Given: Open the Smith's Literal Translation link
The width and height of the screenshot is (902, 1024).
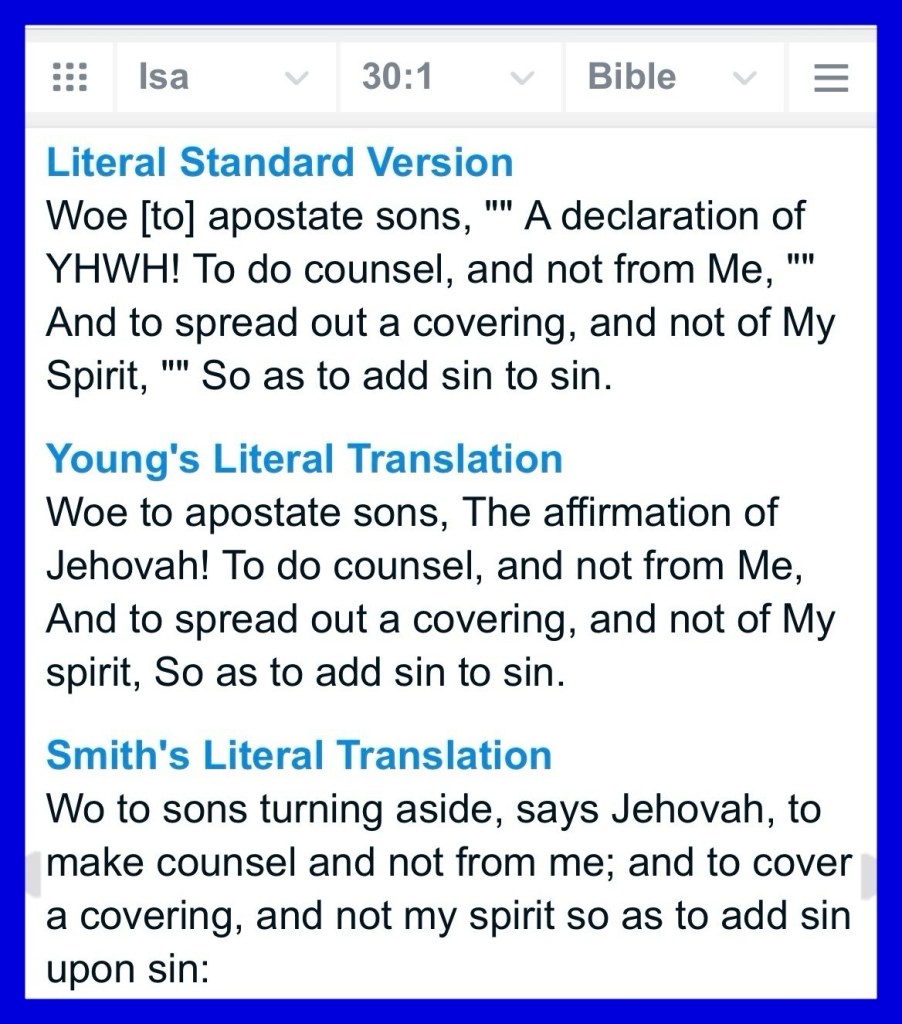Looking at the screenshot, I should [x=299, y=755].
